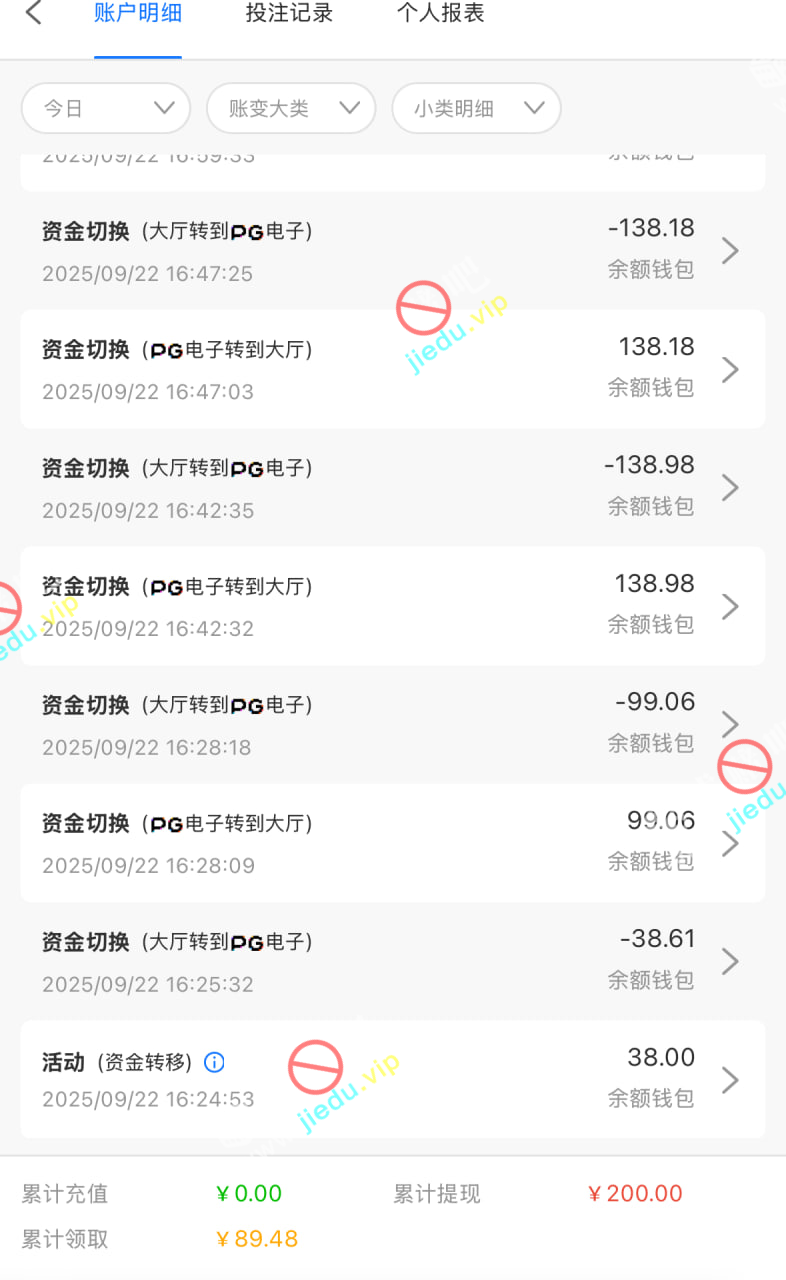786x1280 pixels.
Task: Open the 小类明细 filter dropdown
Action: point(476,108)
